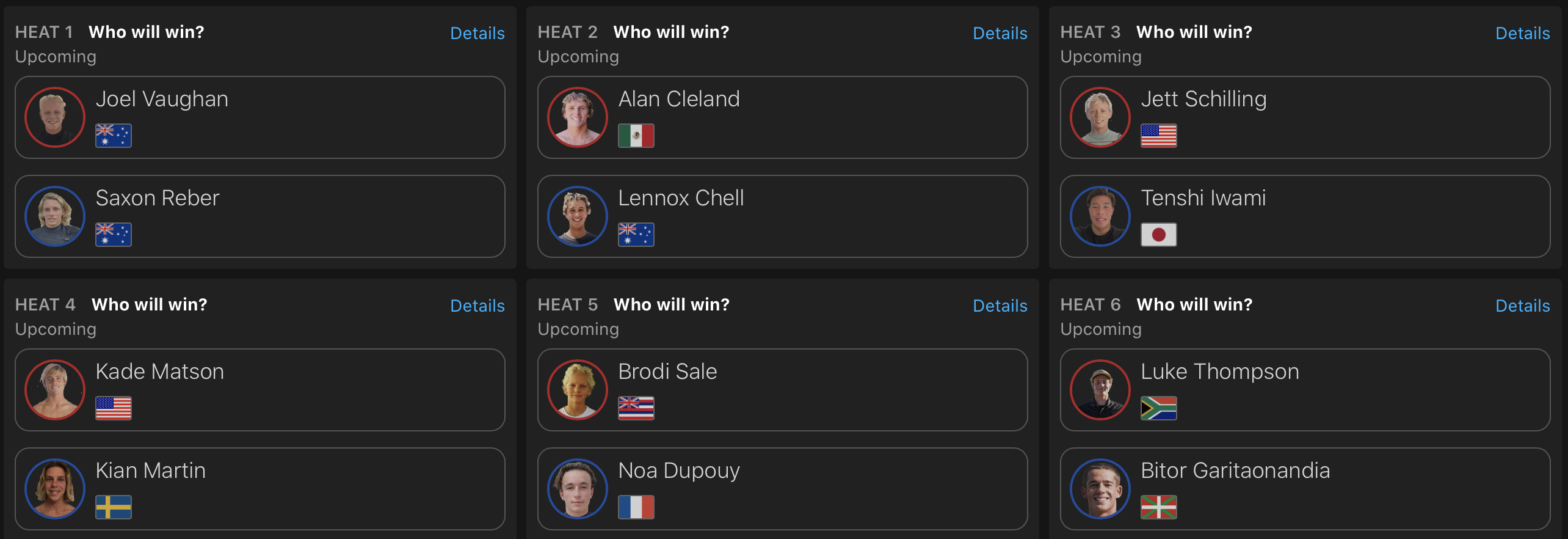Image resolution: width=1568 pixels, height=539 pixels.
Task: Pick Joel Vaughan to win Heat 1
Action: [260, 117]
